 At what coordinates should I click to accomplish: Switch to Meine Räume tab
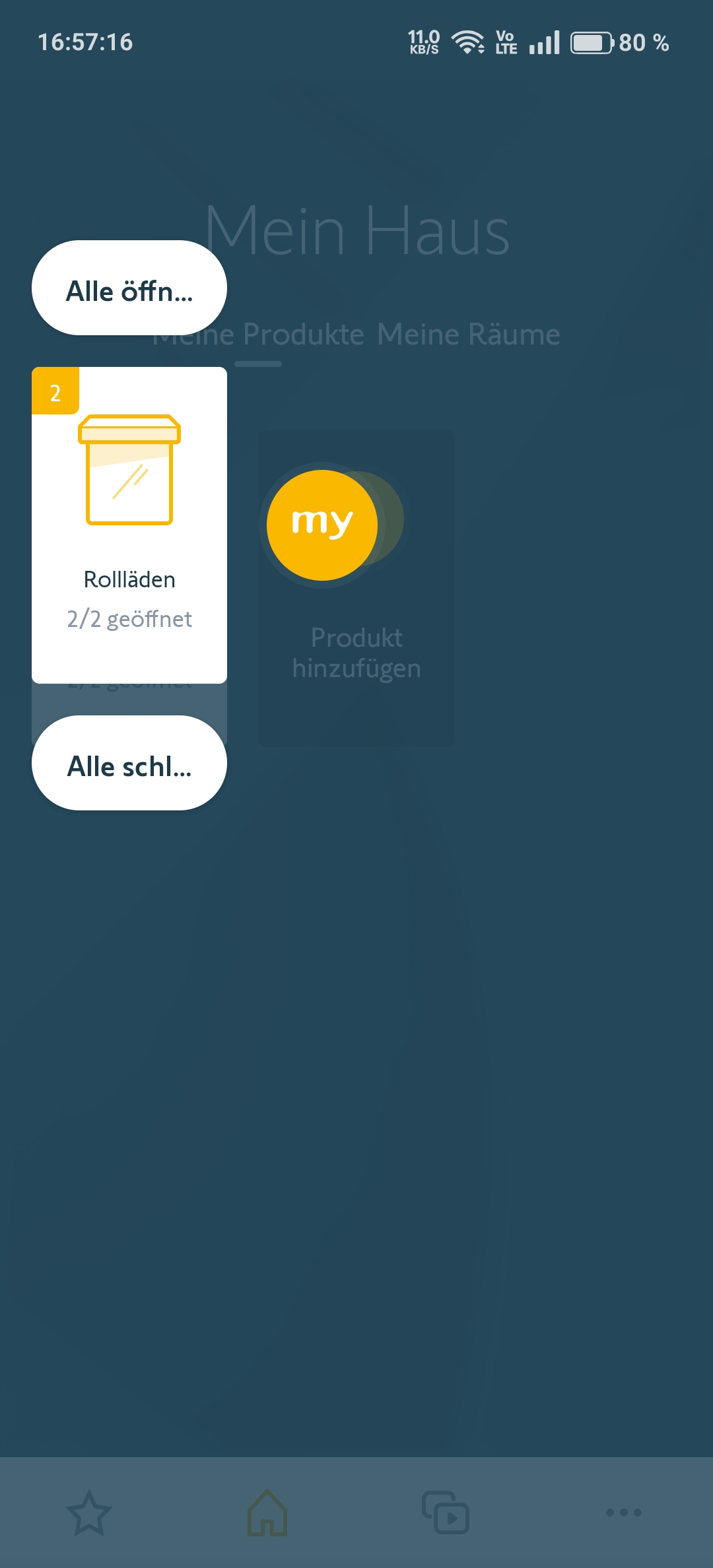469,334
